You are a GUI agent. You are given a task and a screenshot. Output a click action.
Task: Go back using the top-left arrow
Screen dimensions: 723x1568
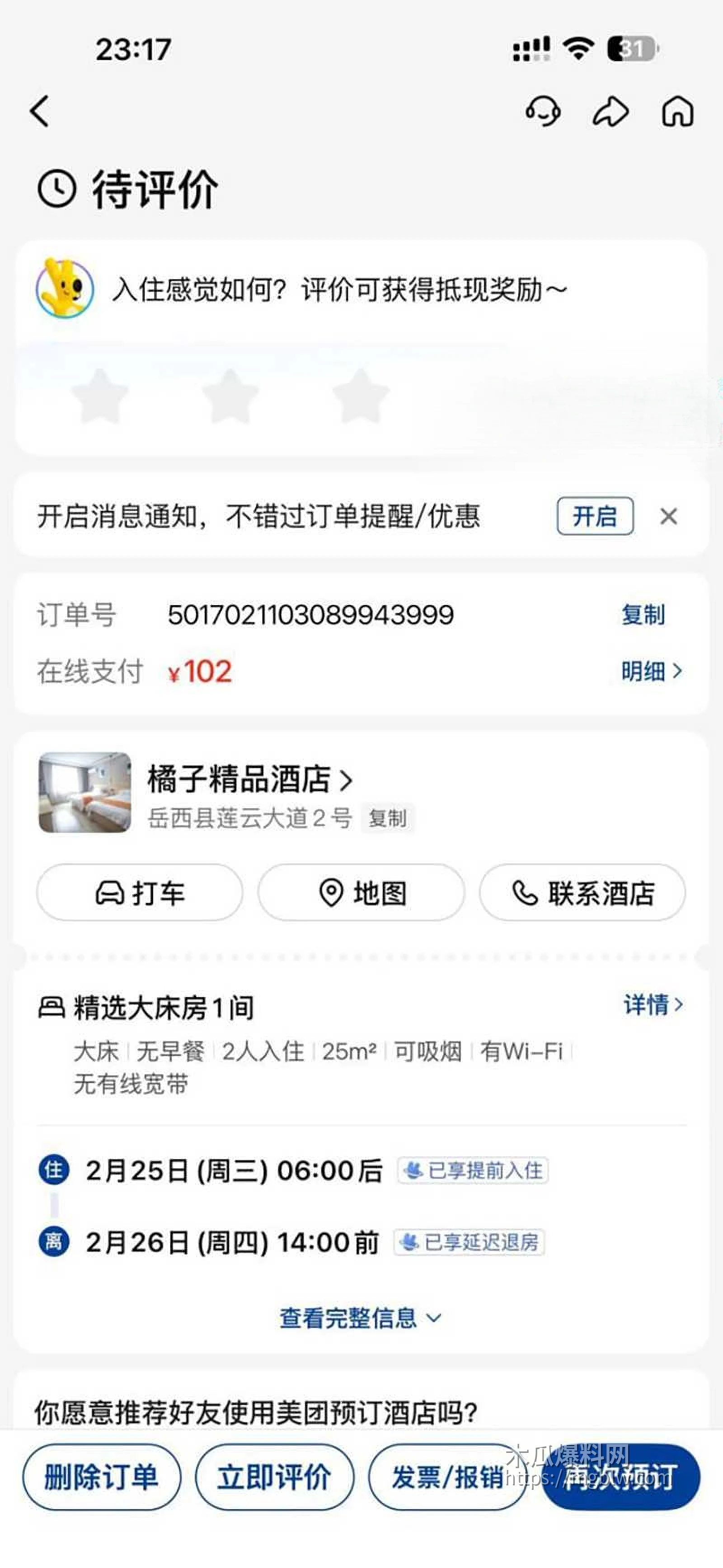[x=40, y=112]
